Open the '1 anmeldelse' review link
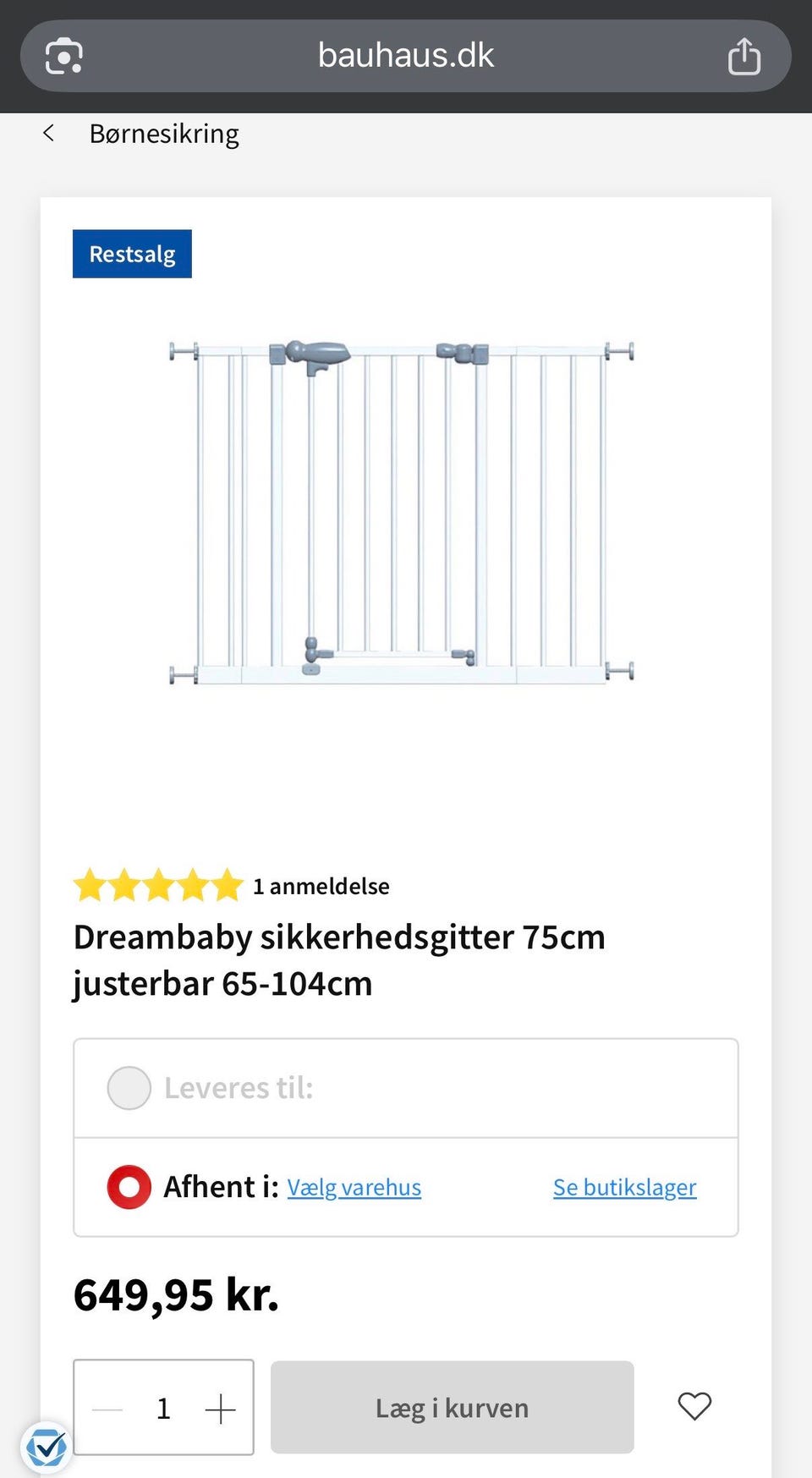Screen dimensions: 812x1478 tap(321, 886)
